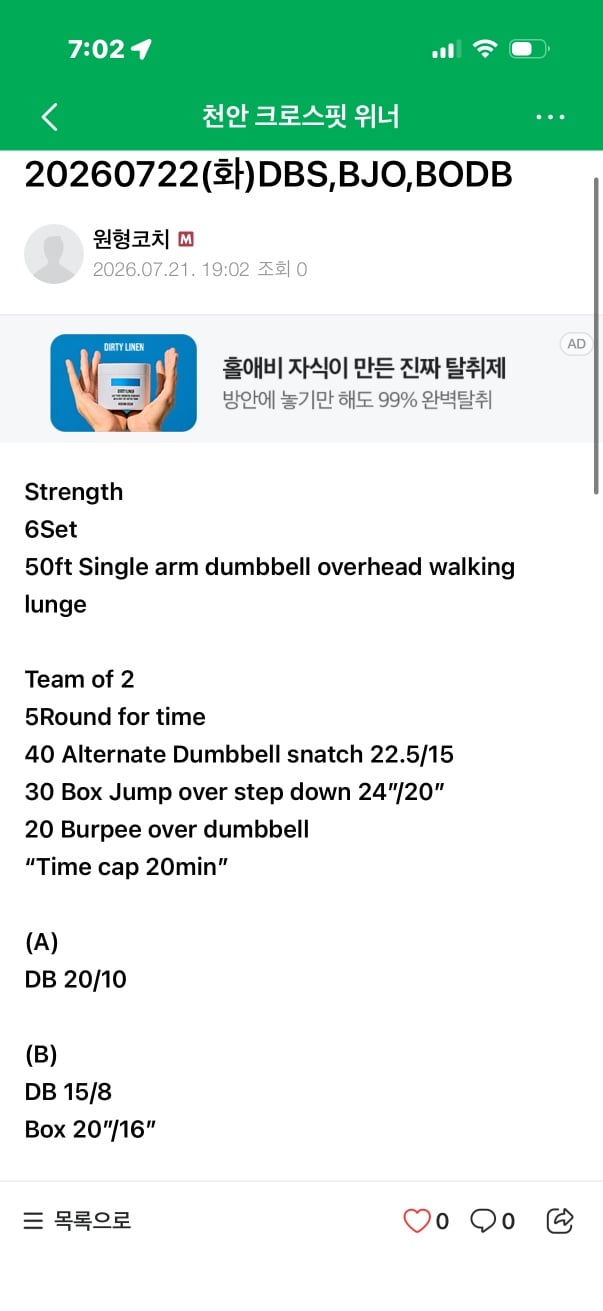This screenshot has width=603, height=1311.
Task: Open the comments bubble icon
Action: pyautogui.click(x=483, y=1220)
